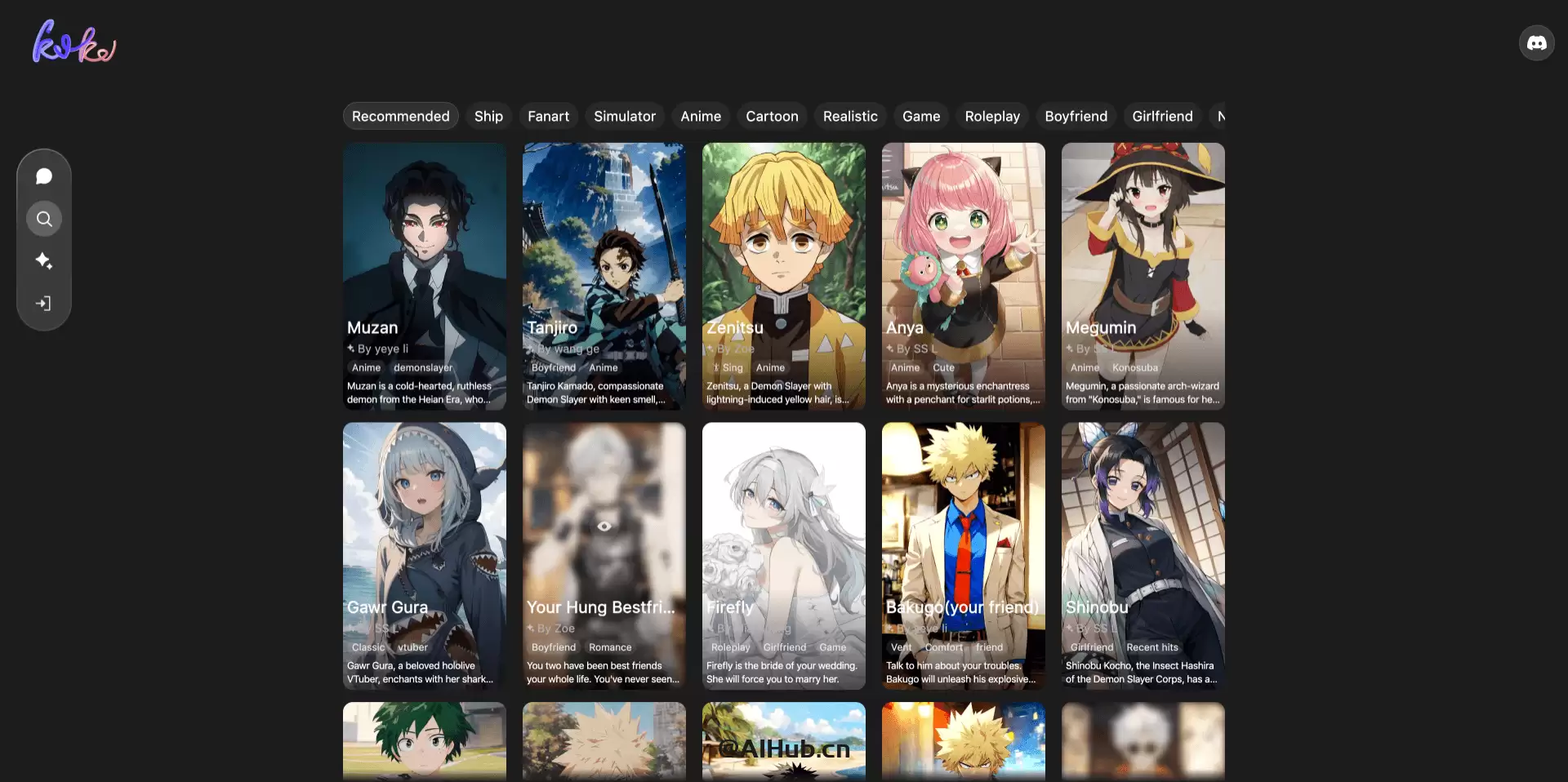Viewport: 1568px width, 782px height.
Task: Select the Roleplay category
Action: pyautogui.click(x=992, y=116)
